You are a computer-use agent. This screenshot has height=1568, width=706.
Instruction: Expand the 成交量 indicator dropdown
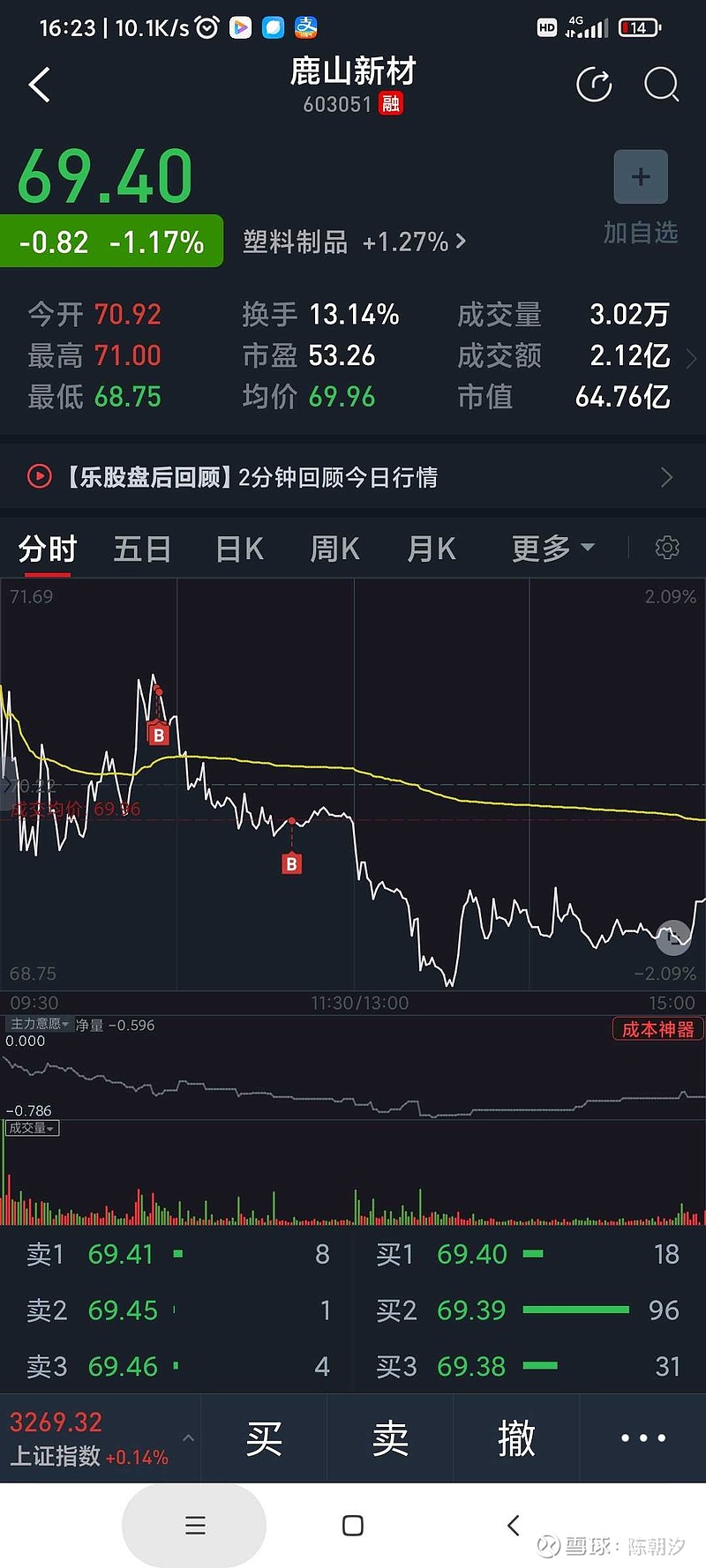pos(32,1128)
